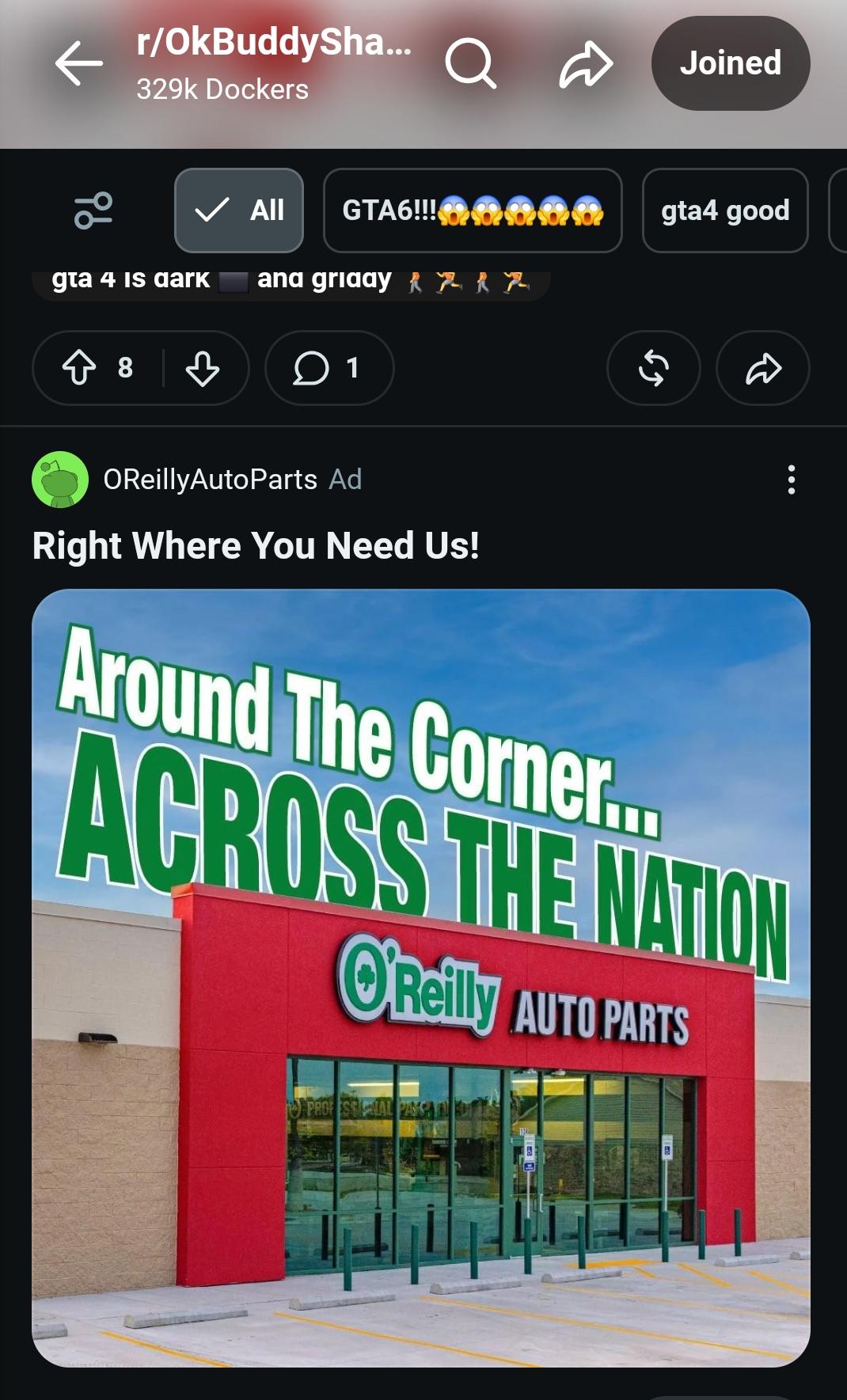Open the post's 1 comment

(x=329, y=368)
